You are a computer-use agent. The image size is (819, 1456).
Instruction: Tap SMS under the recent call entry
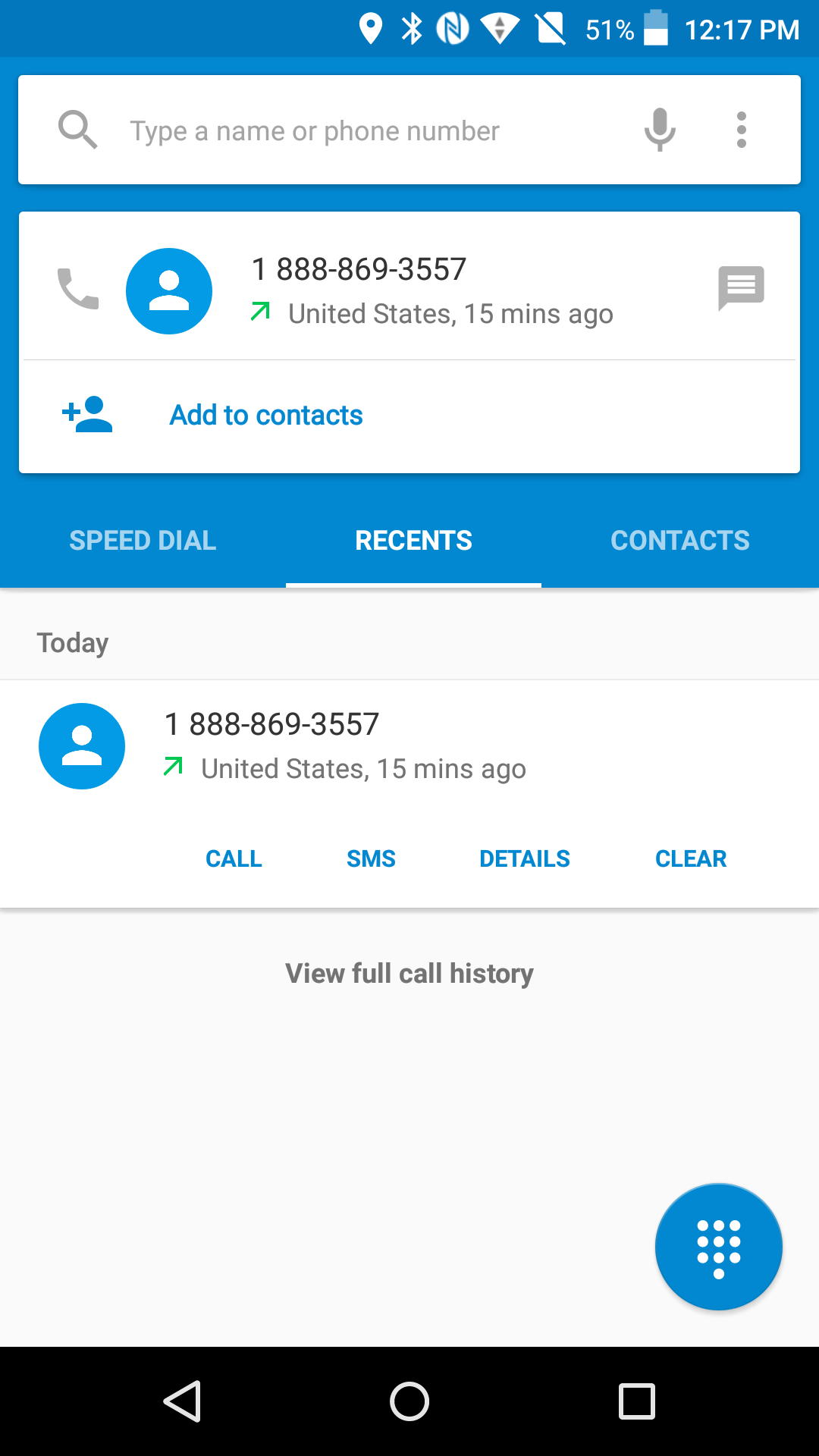[371, 858]
